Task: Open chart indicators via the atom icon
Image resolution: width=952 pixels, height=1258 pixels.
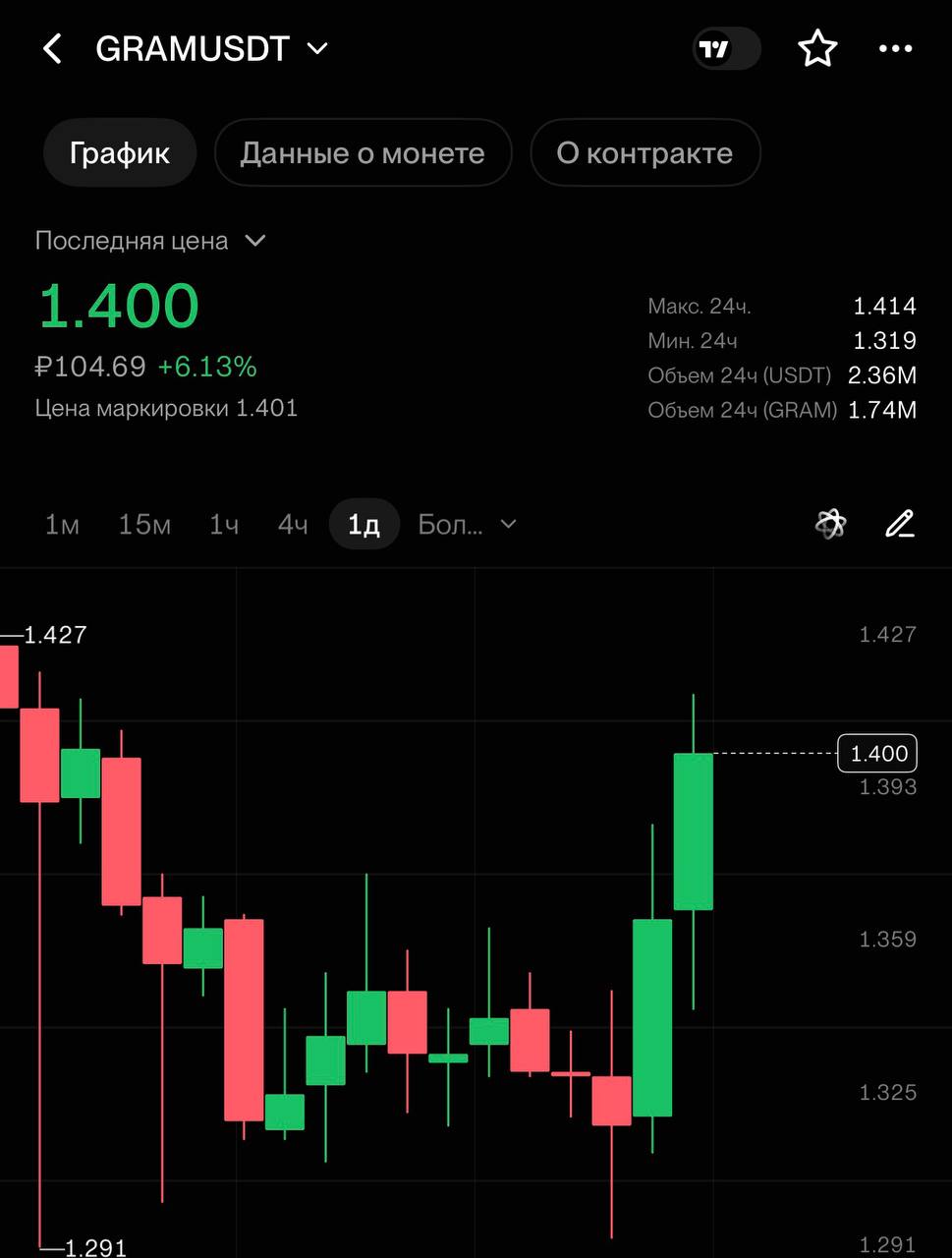Action: click(830, 525)
